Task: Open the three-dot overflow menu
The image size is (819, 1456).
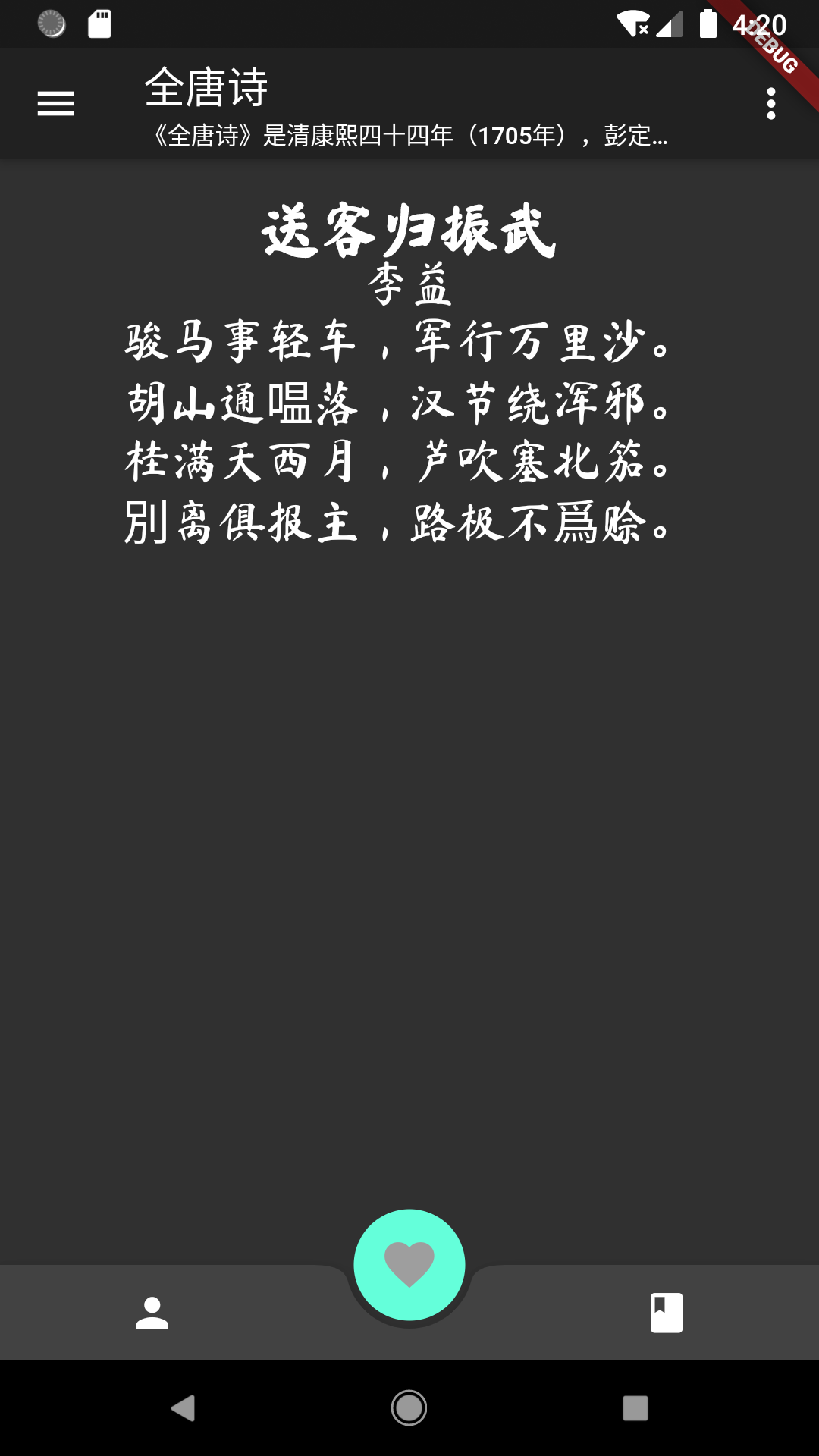Action: pyautogui.click(x=770, y=104)
